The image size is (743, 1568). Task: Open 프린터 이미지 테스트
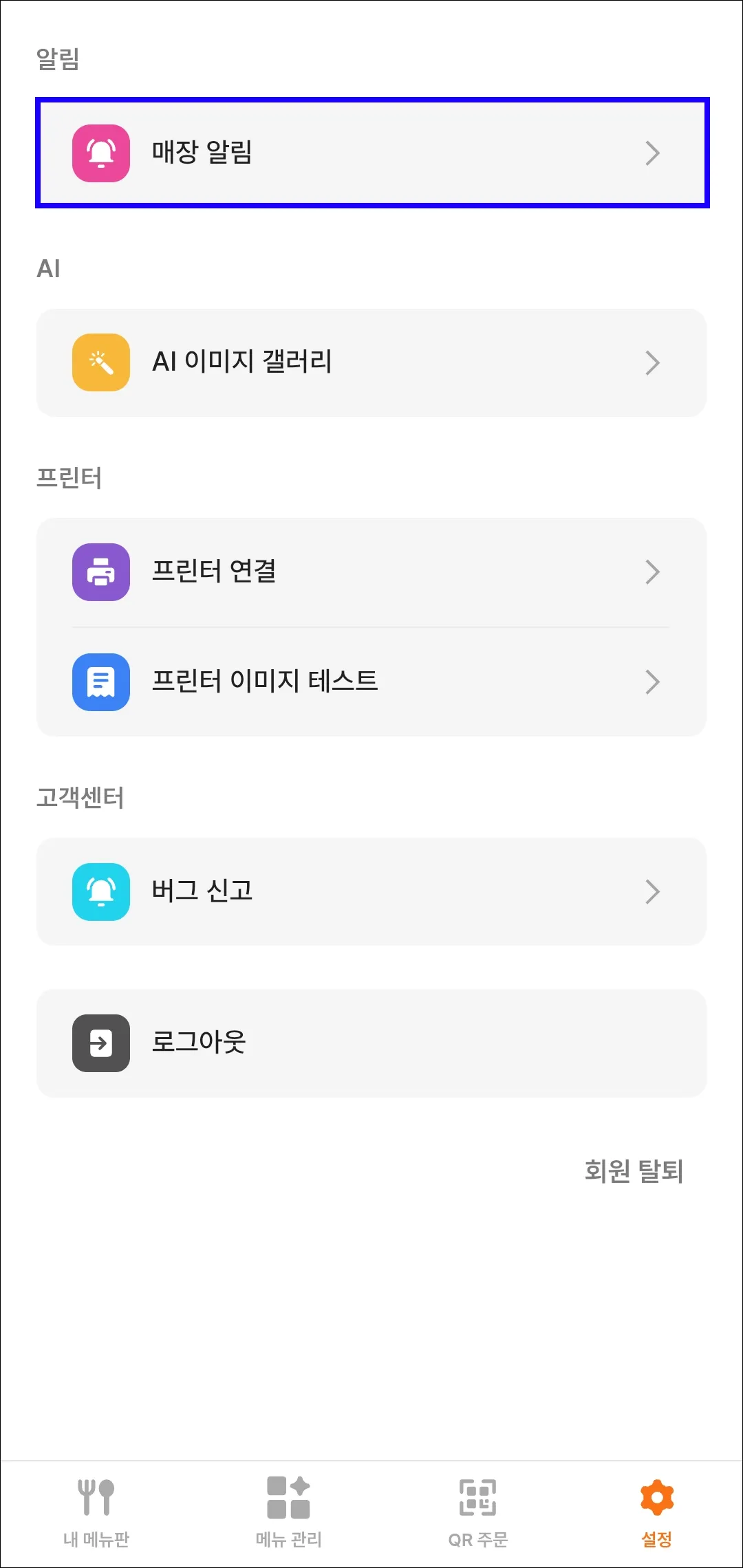pos(371,682)
